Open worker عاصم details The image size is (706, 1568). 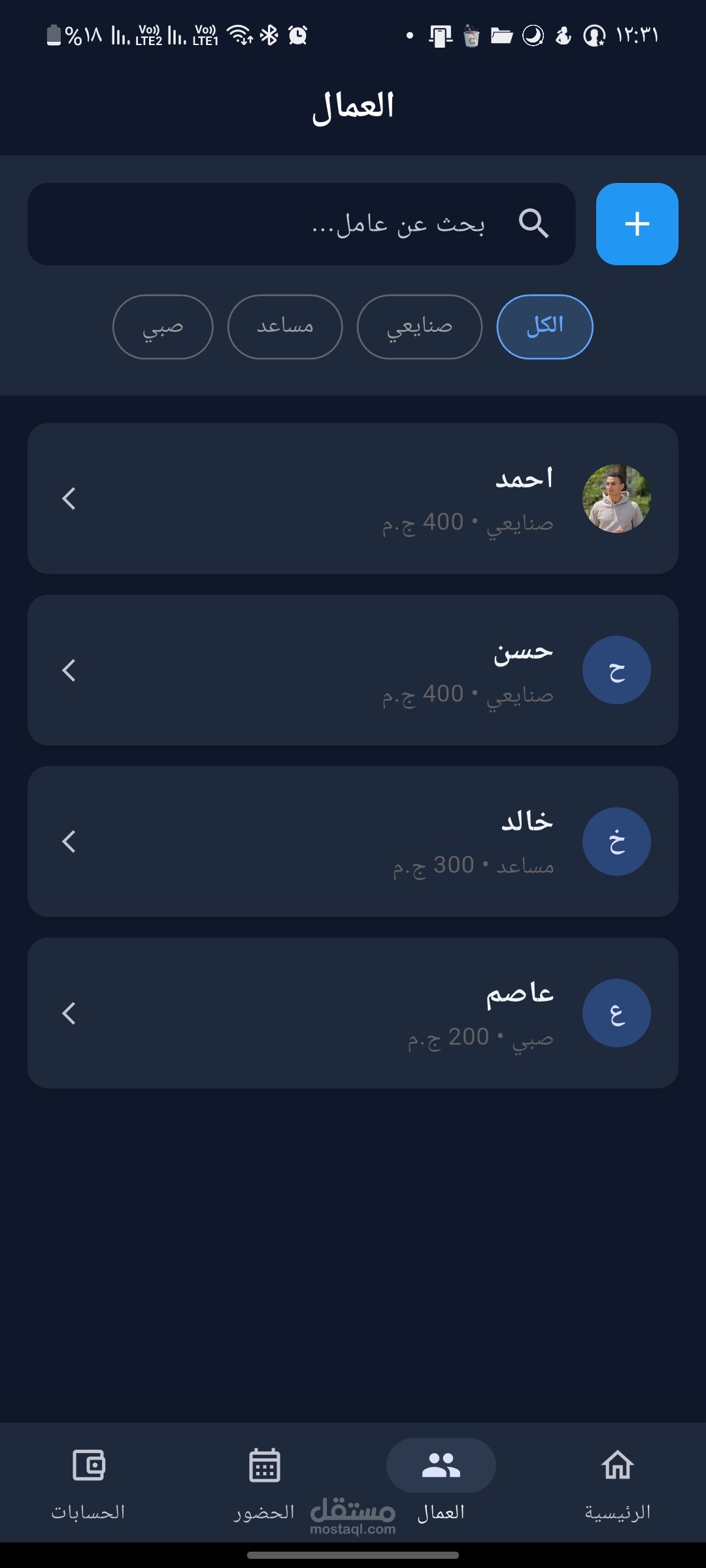click(353, 1013)
